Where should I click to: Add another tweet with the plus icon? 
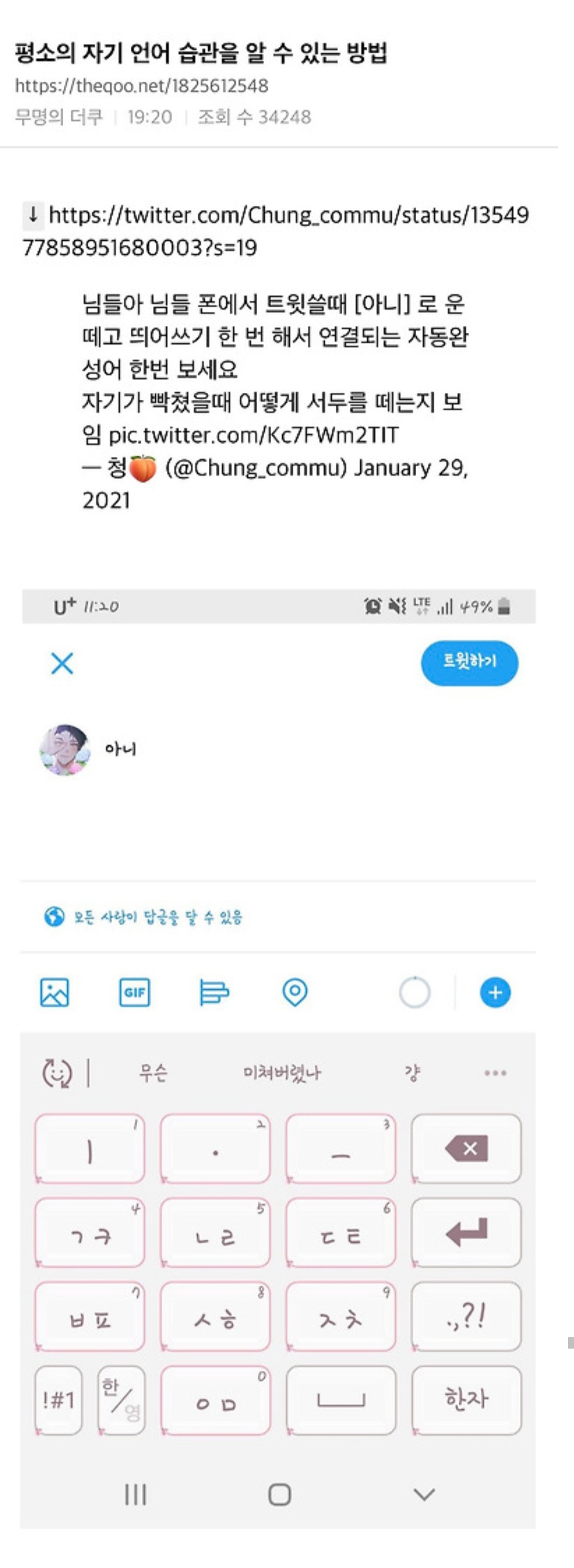[x=495, y=992]
